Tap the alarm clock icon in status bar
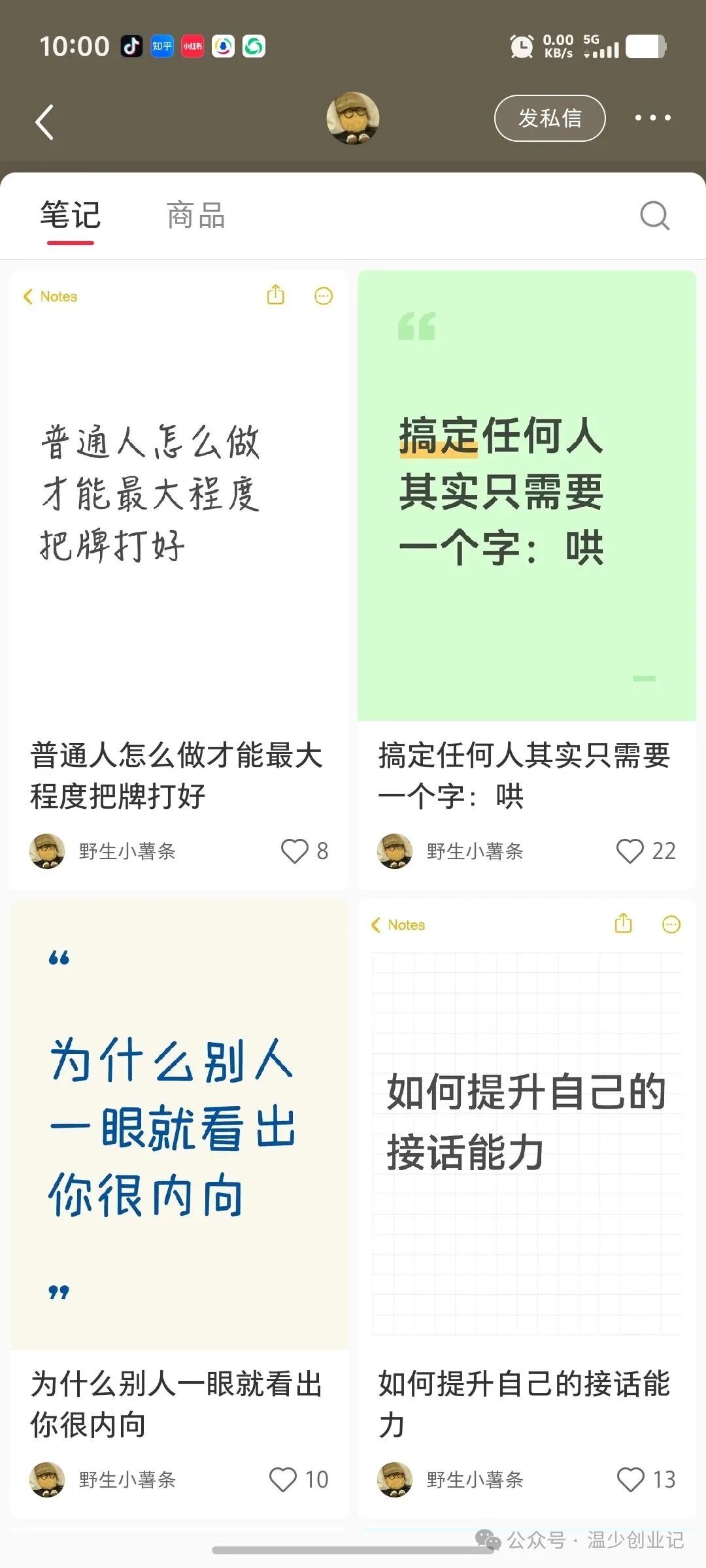 [520, 46]
